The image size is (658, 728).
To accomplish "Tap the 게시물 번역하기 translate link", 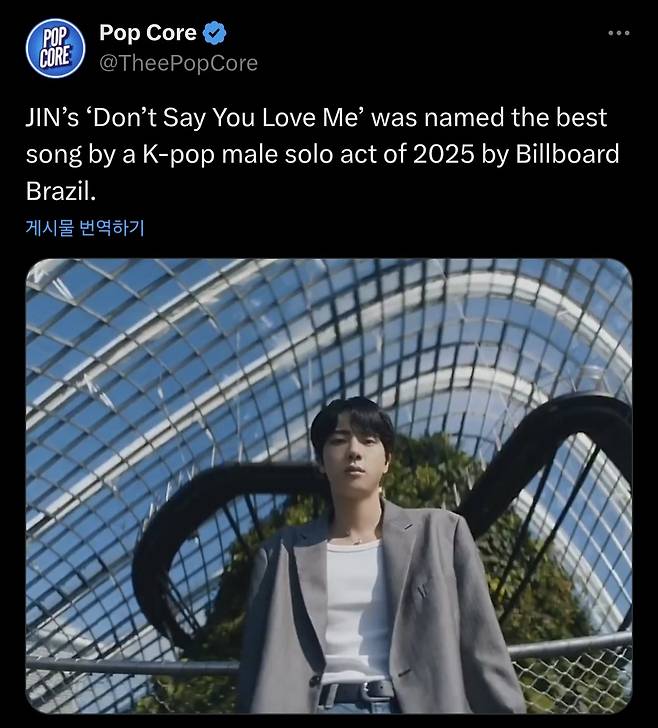I will tap(85, 228).
